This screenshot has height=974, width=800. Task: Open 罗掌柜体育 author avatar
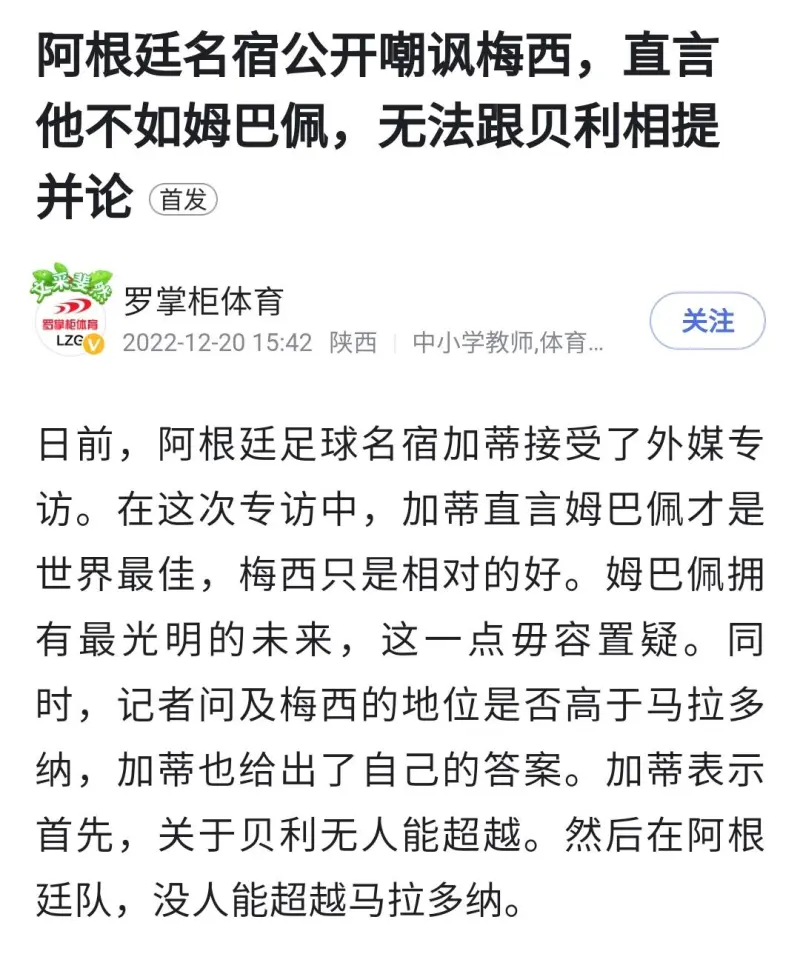tap(70, 313)
